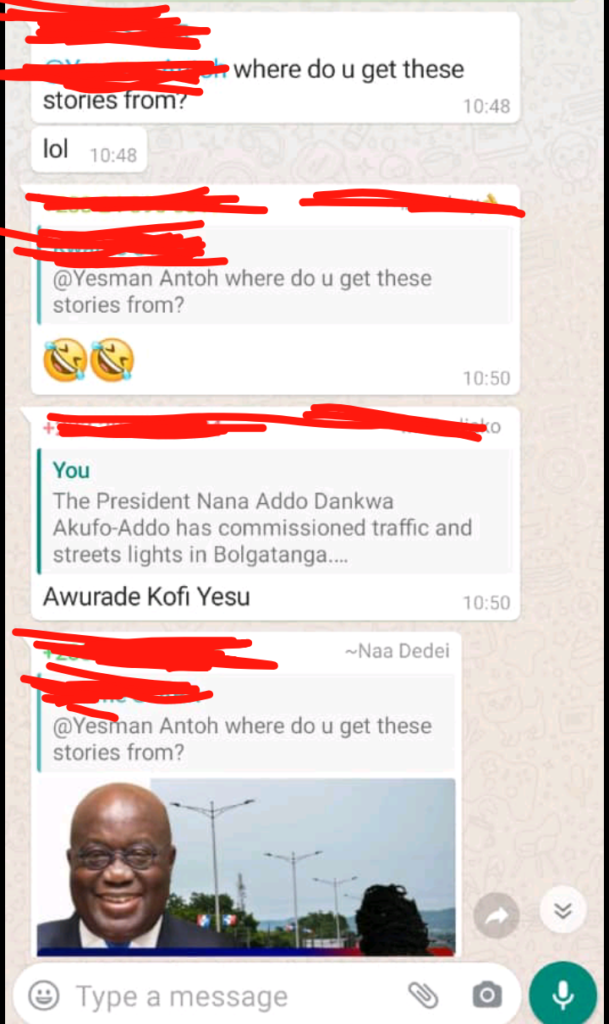This screenshot has height=1024, width=609.
Task: Open the emoji picker
Action: [x=43, y=996]
